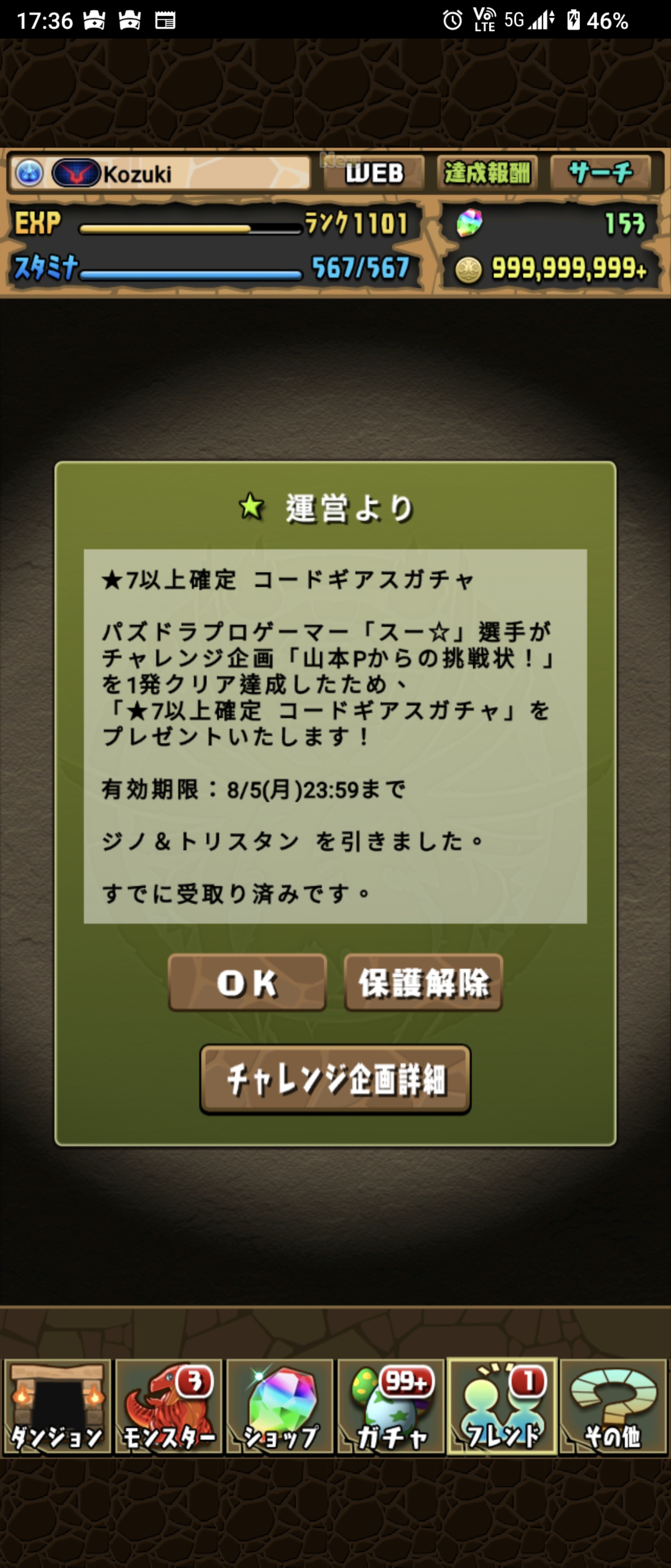Image resolution: width=671 pixels, height=1568 pixels.
Task: Confirm the message with OK
Action: (247, 982)
